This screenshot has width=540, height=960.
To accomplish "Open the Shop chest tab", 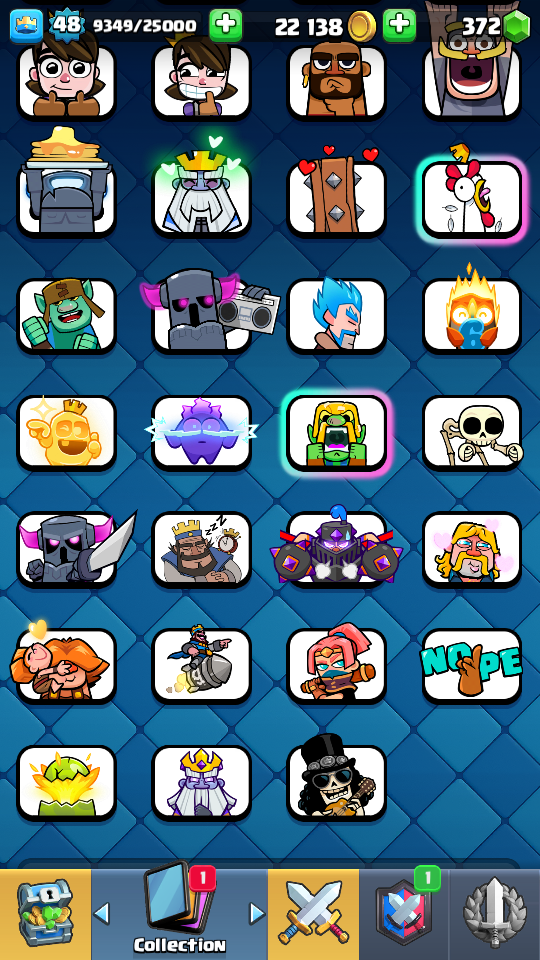I will click(x=45, y=913).
